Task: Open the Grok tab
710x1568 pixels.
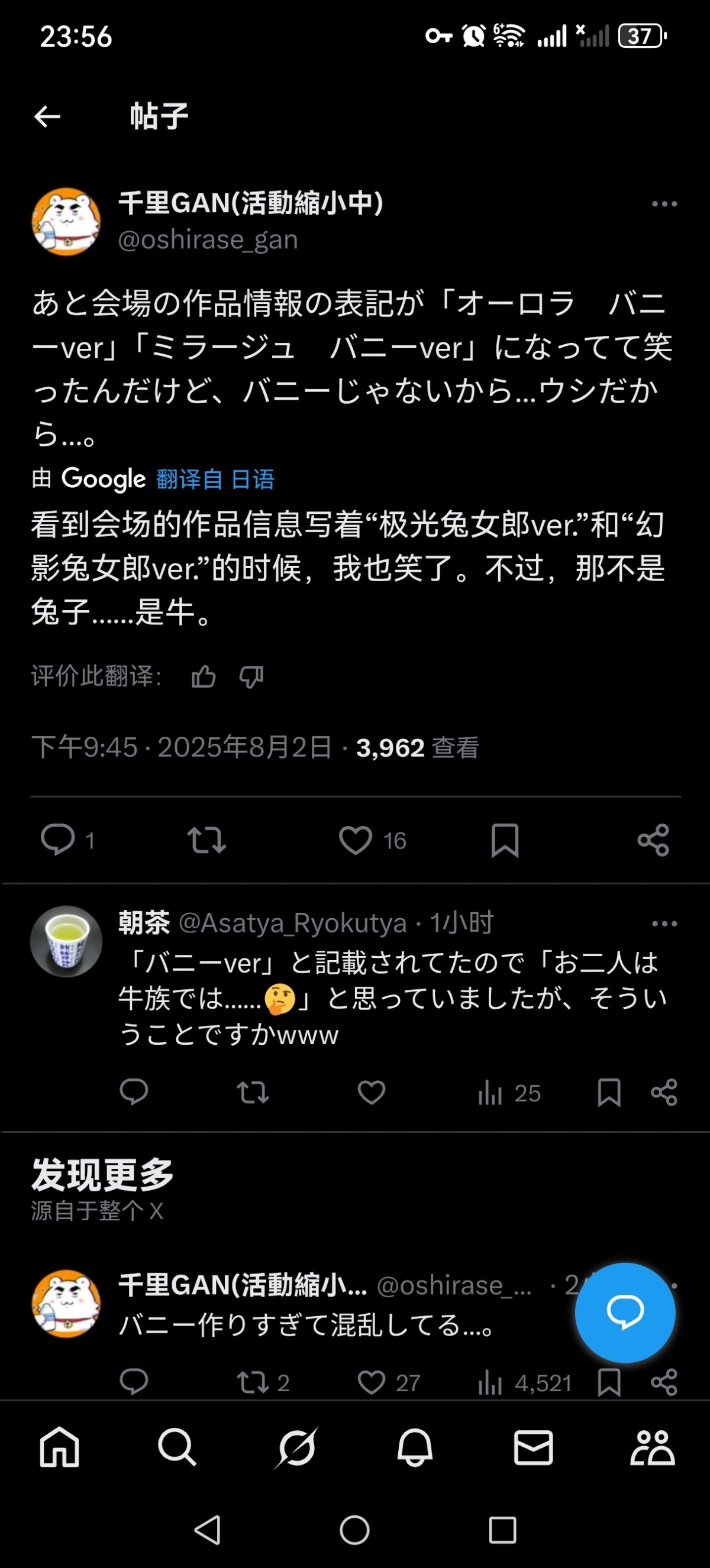Action: [x=296, y=1447]
